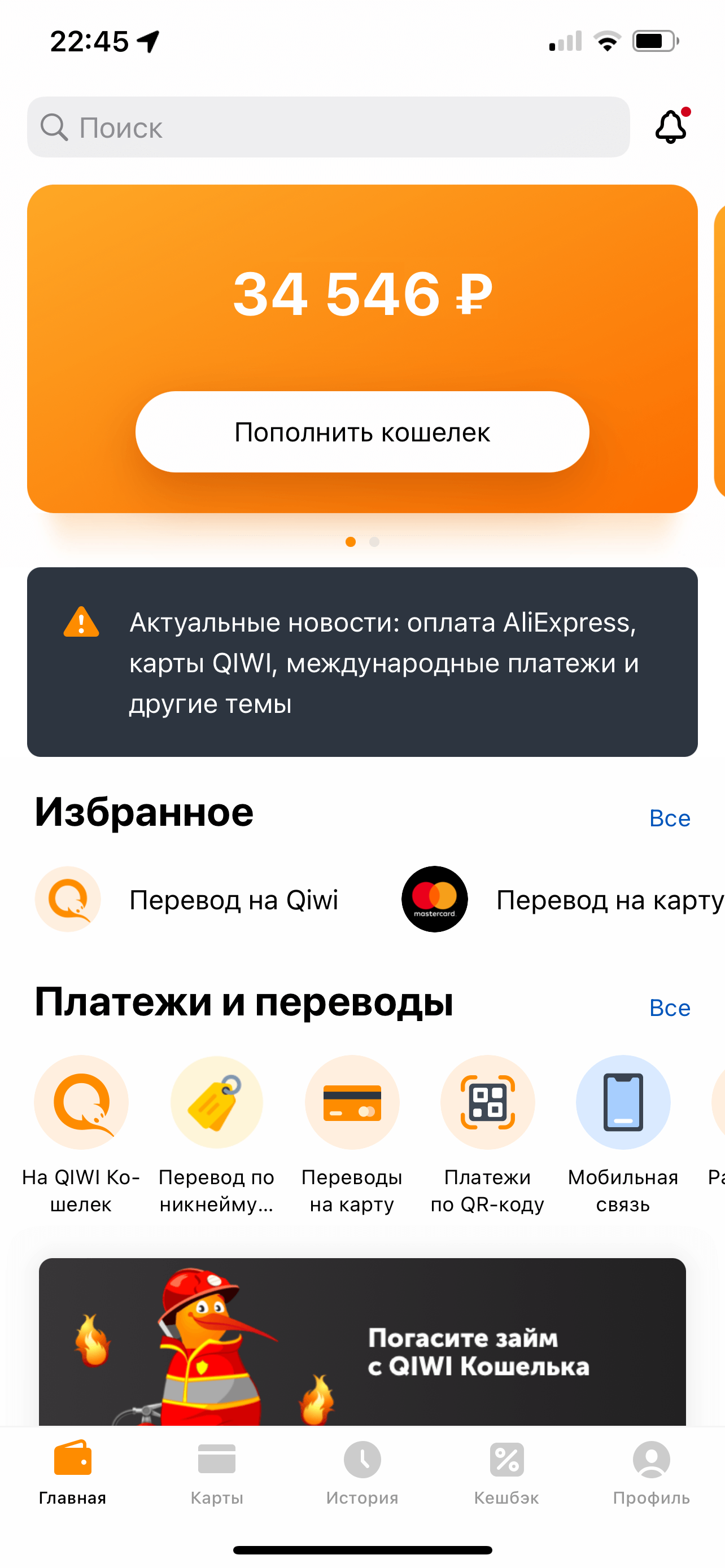Switch to the Профиль tab

tap(652, 1473)
